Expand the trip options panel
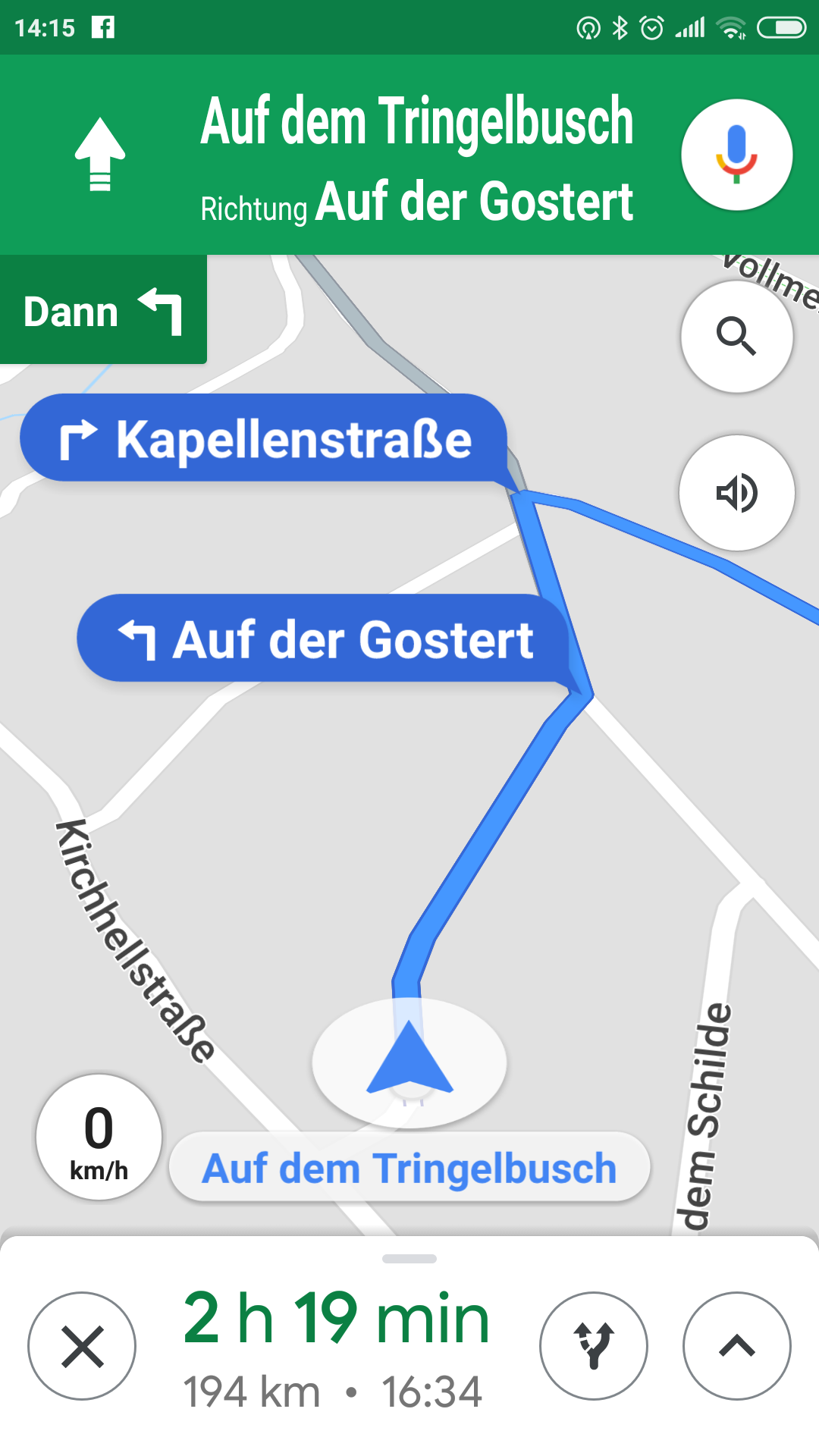The width and height of the screenshot is (819, 1456). (736, 1346)
